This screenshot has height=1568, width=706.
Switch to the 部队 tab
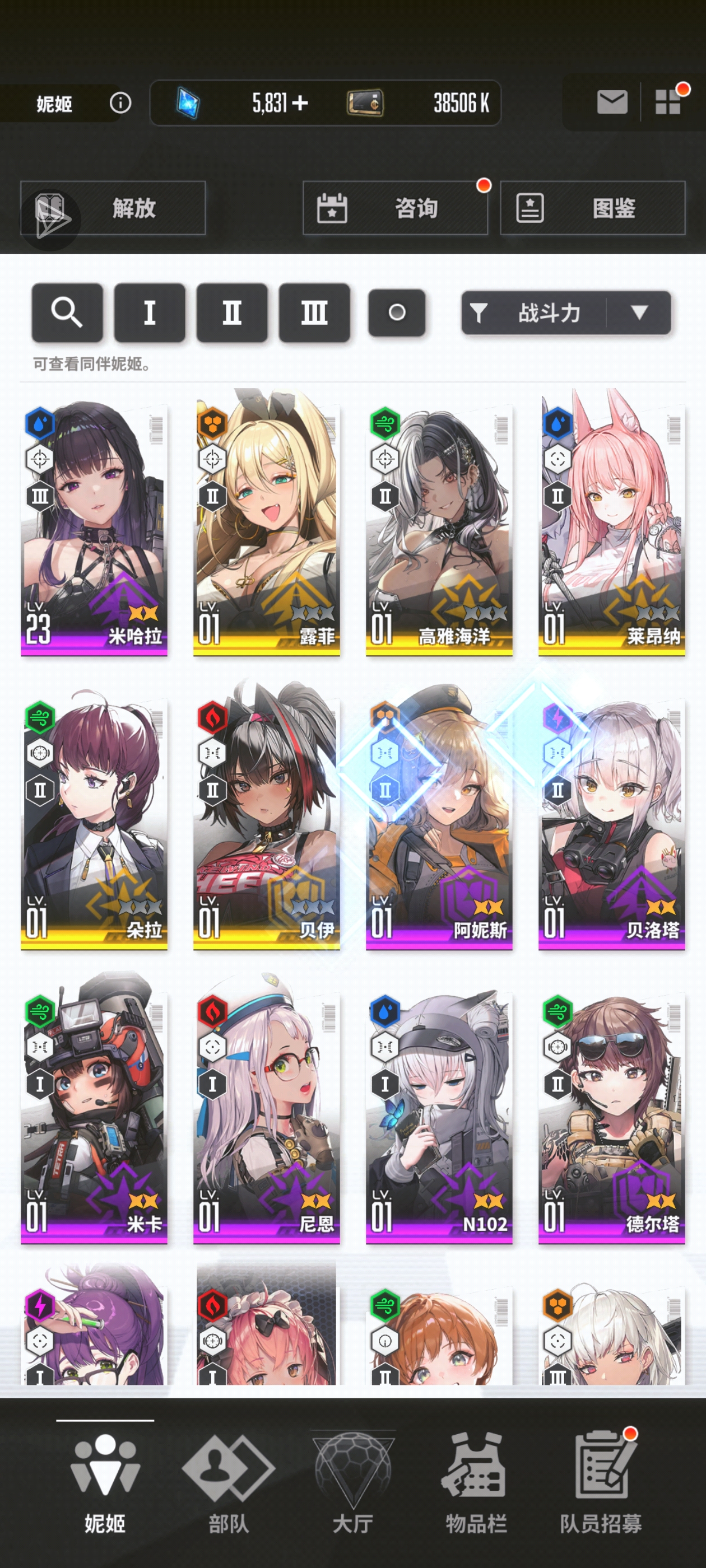tap(229, 1483)
